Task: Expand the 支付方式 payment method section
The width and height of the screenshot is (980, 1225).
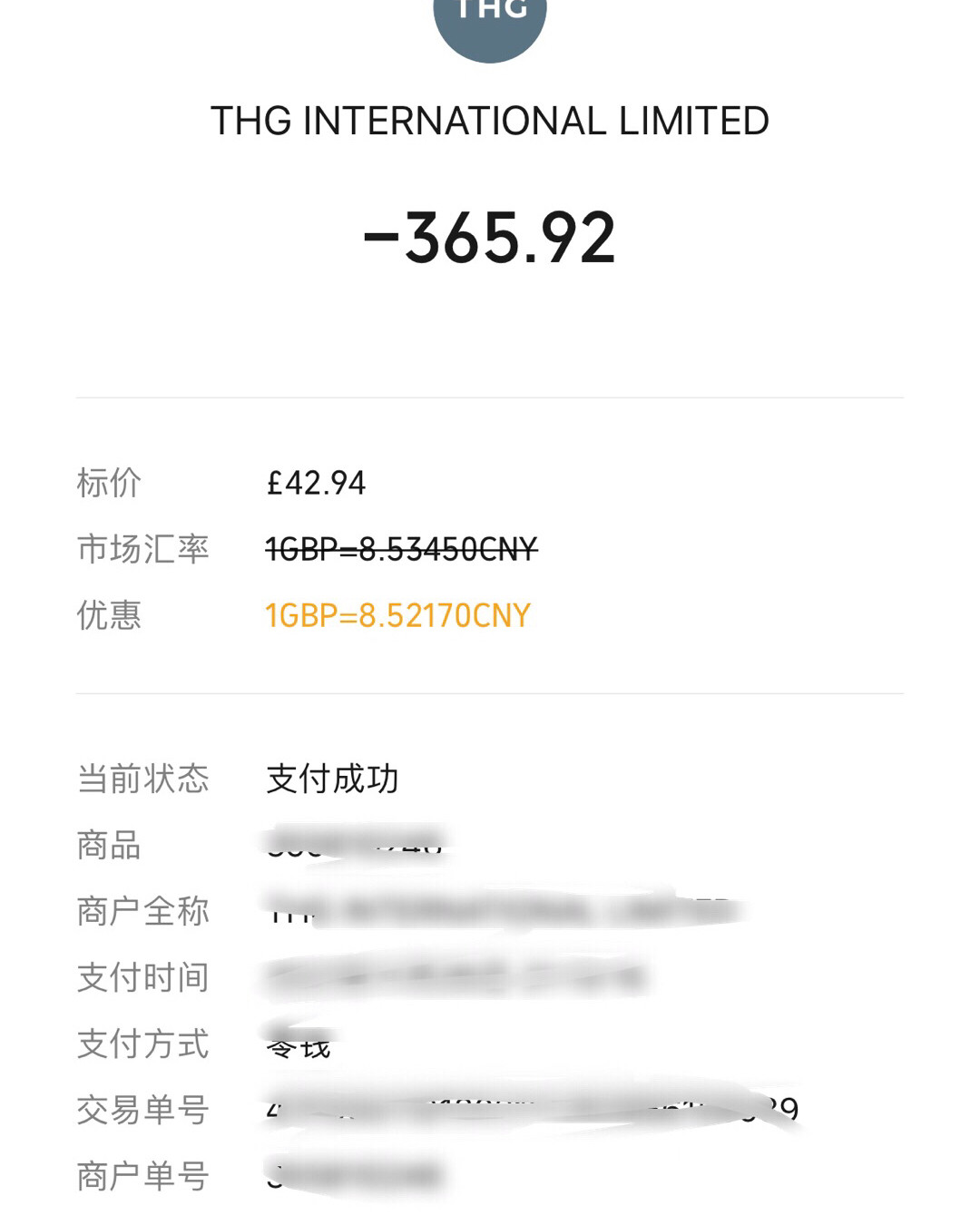Action: pyautogui.click(x=142, y=1045)
